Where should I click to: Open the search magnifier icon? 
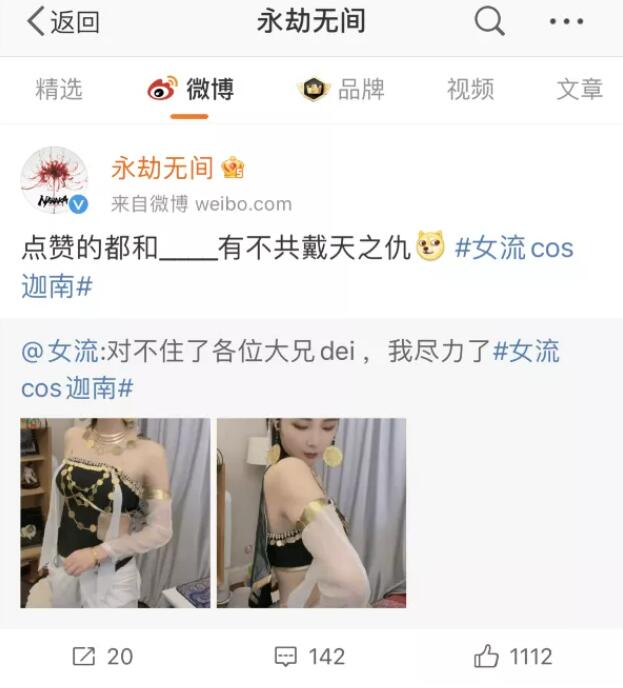[489, 21]
